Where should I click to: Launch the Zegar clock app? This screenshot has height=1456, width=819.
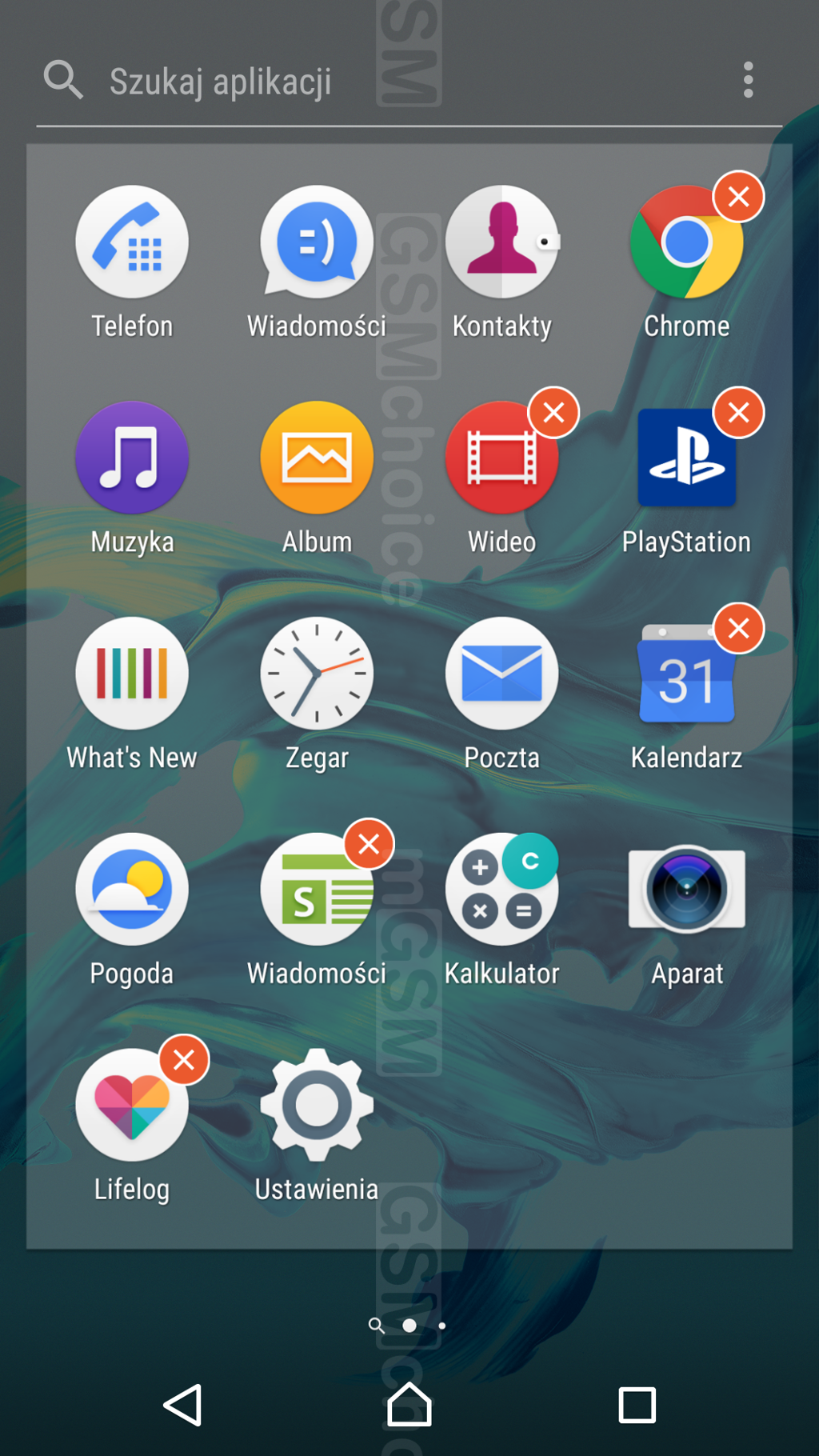click(317, 674)
